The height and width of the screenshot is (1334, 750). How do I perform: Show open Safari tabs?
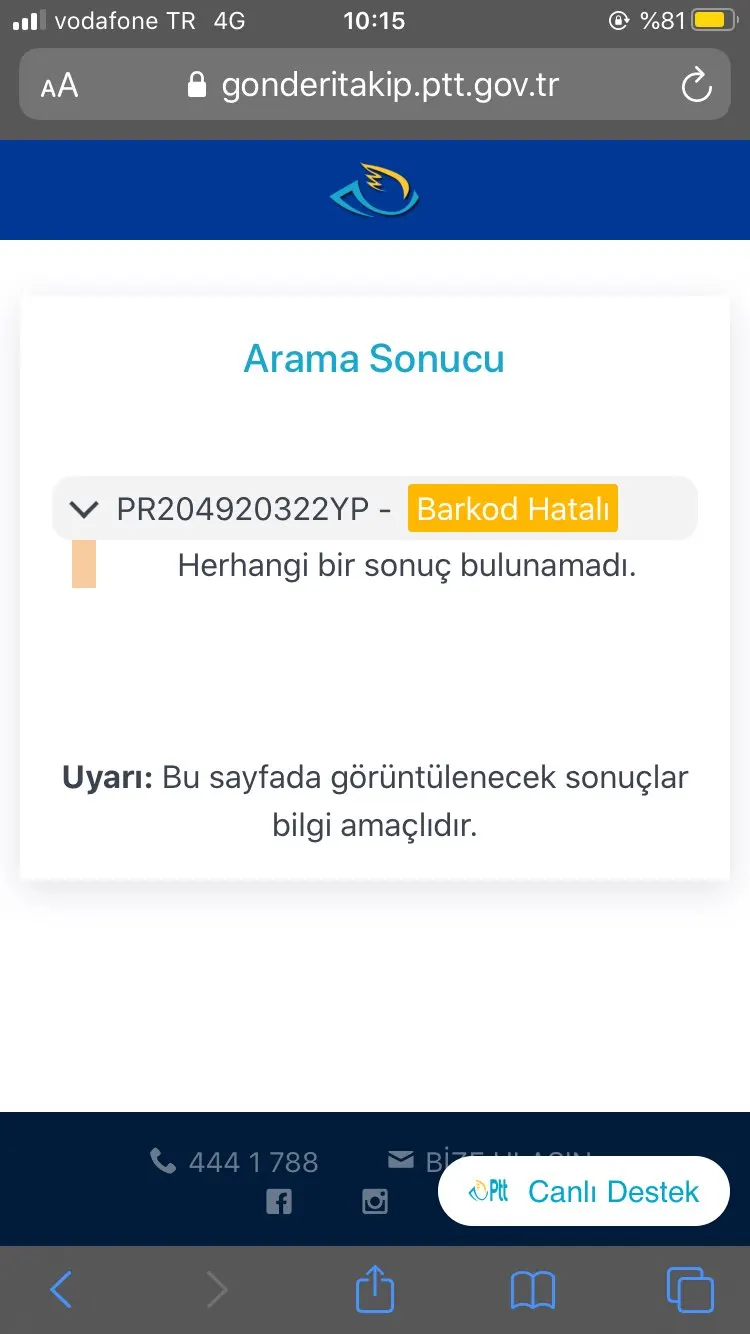[x=690, y=1290]
